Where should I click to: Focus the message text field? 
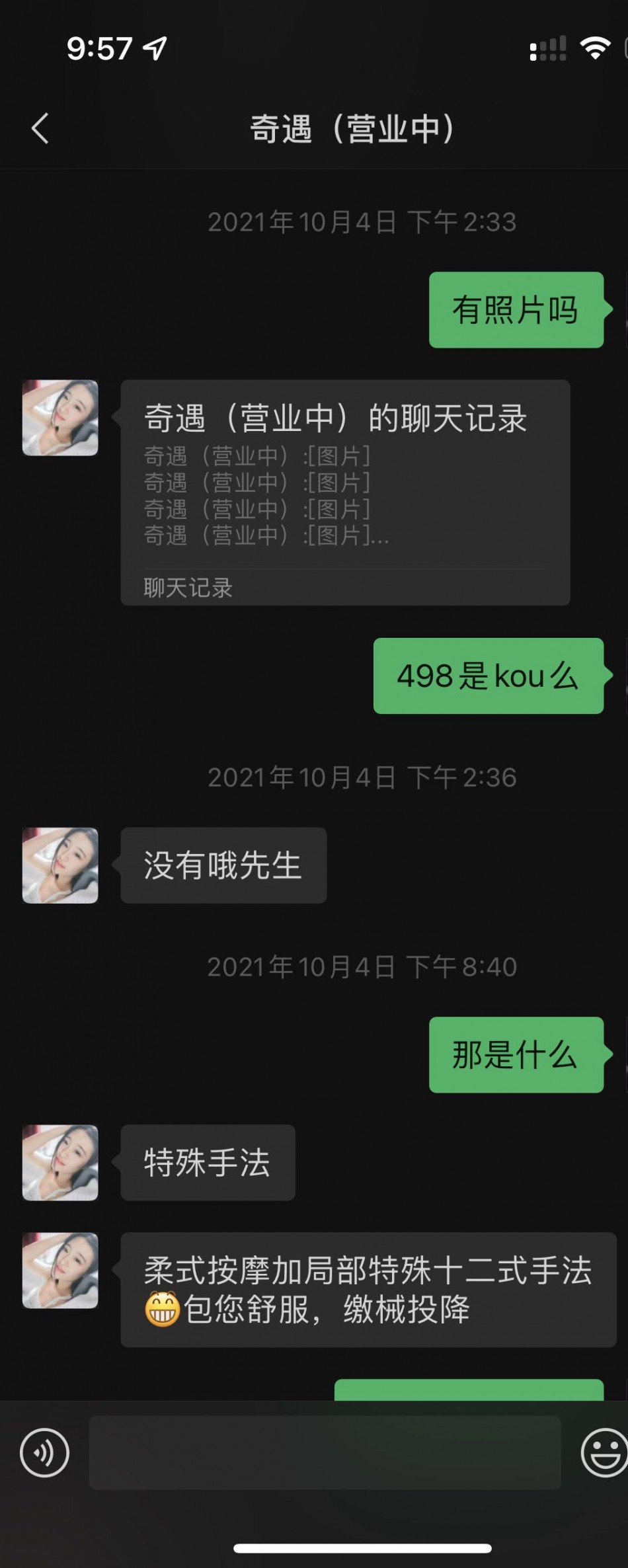pyautogui.click(x=324, y=1452)
